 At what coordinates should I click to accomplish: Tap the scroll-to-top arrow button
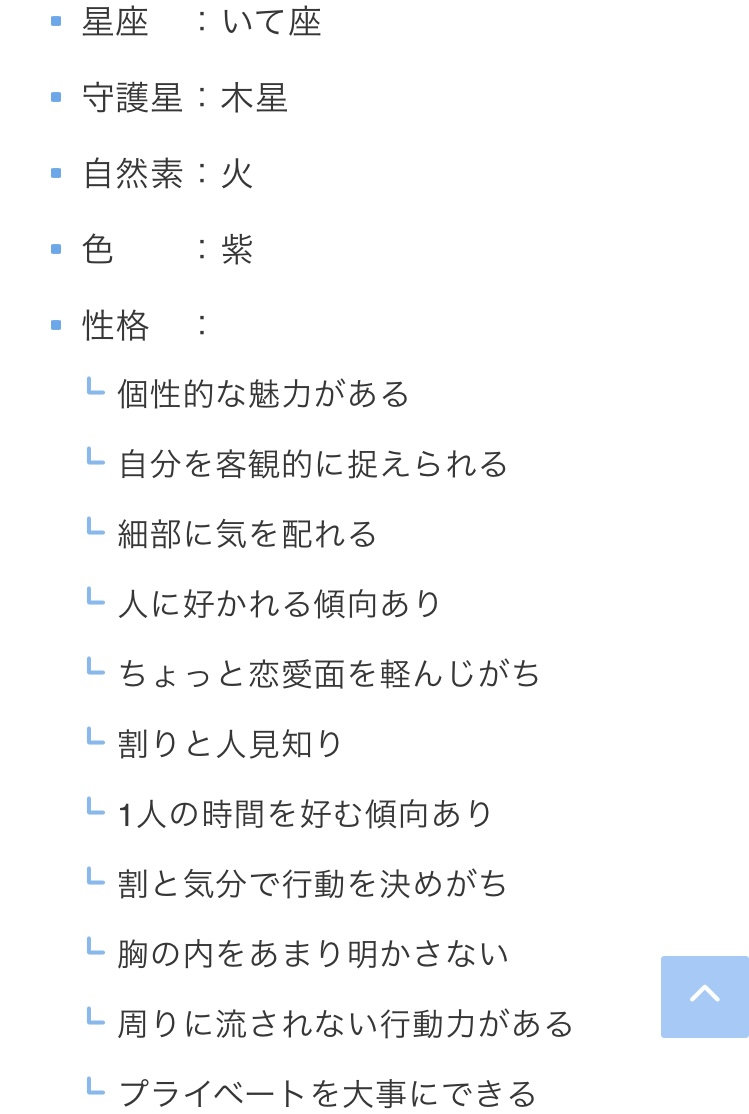(704, 997)
